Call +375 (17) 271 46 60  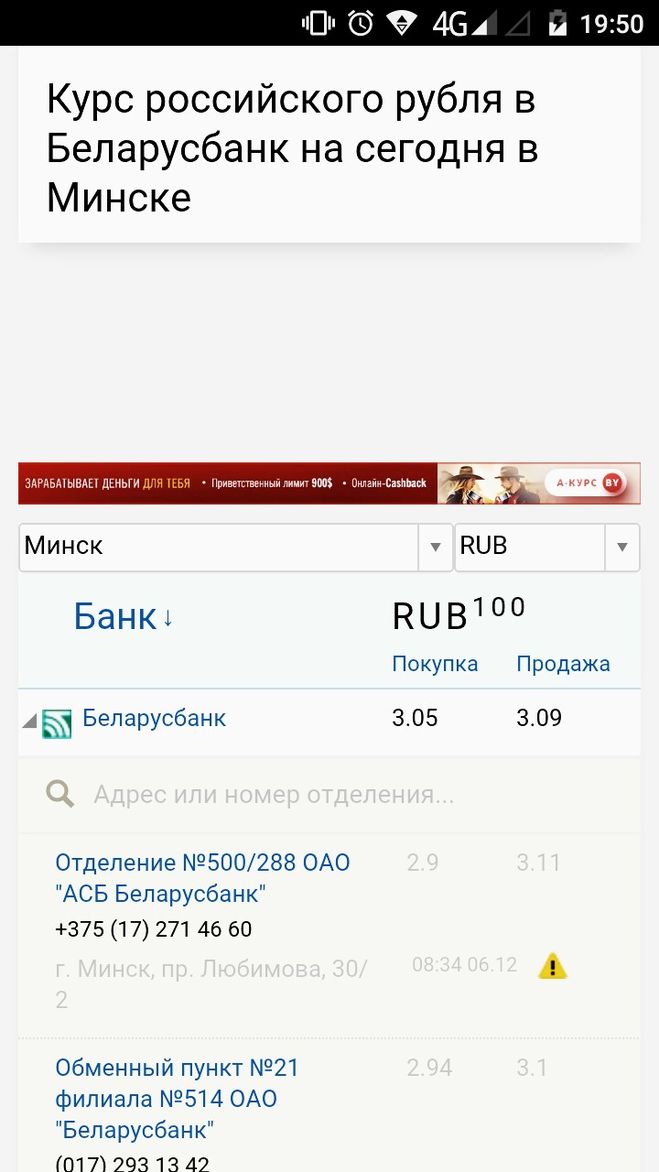153,929
